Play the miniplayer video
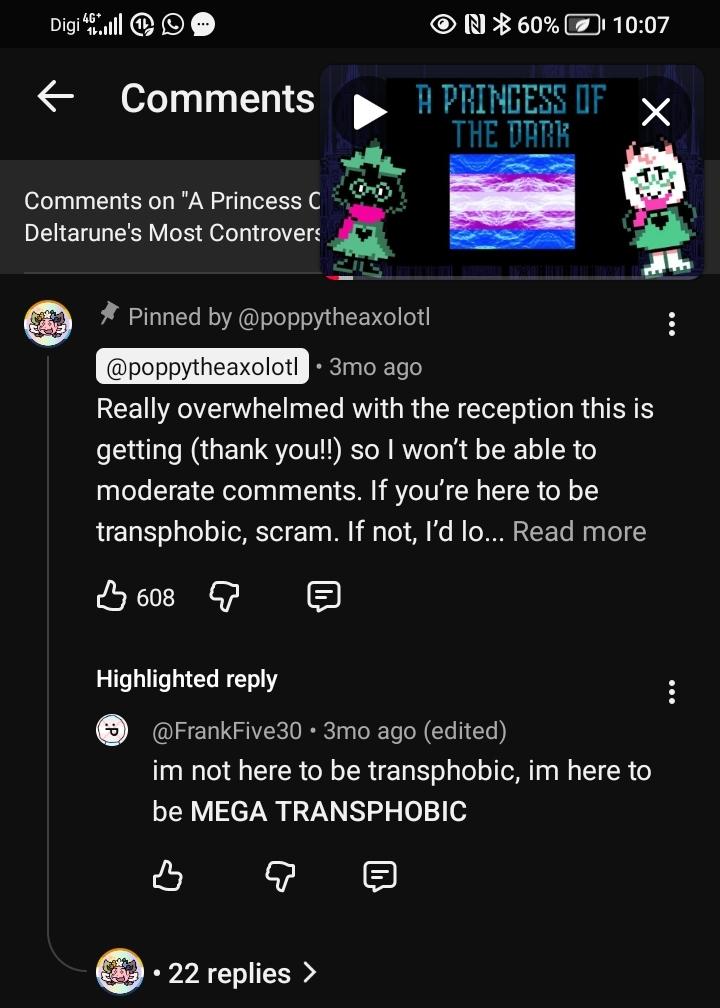Screen dimensions: 720x1008 (370, 112)
